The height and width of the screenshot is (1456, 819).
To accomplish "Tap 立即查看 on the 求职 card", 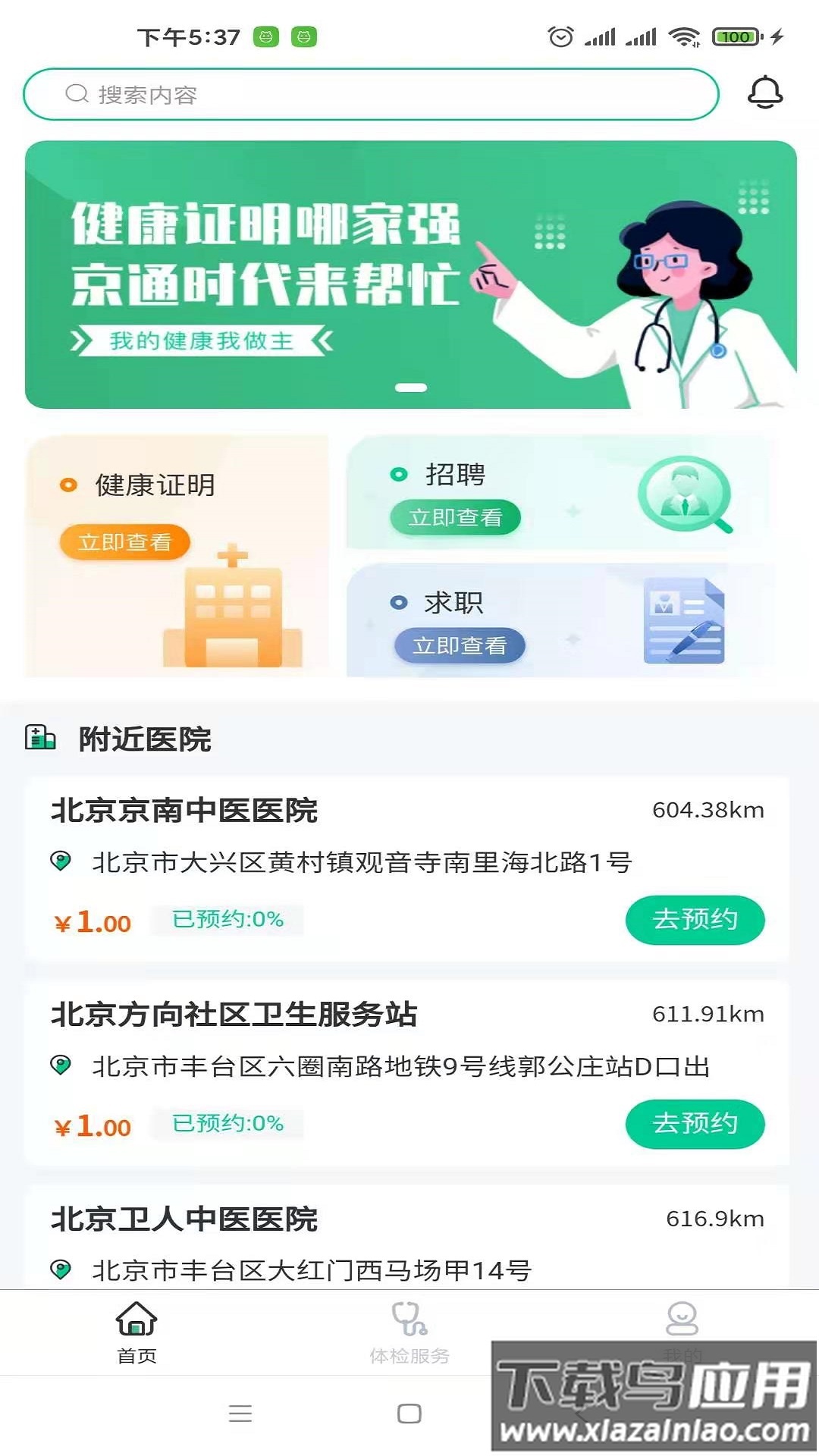I will click(x=458, y=645).
